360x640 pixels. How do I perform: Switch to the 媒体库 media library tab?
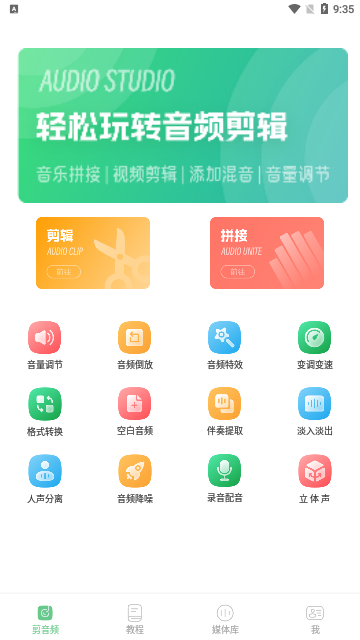coord(225,619)
